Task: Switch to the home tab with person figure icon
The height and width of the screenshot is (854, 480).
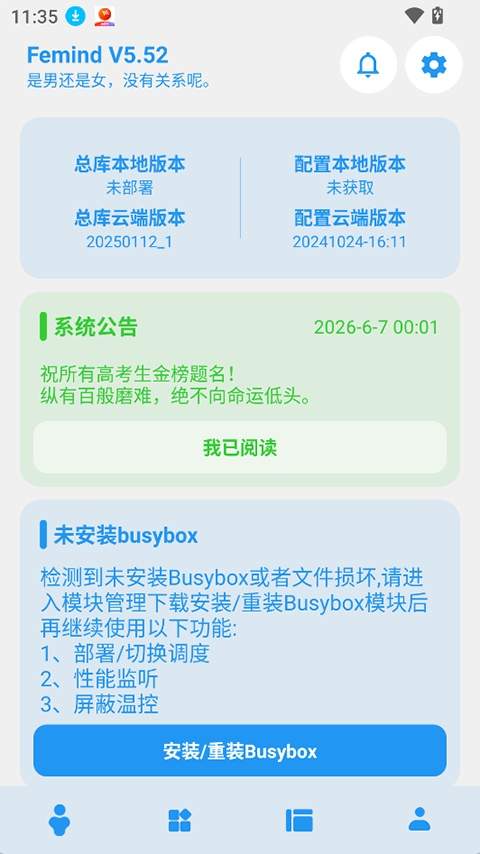Action: [x=59, y=820]
